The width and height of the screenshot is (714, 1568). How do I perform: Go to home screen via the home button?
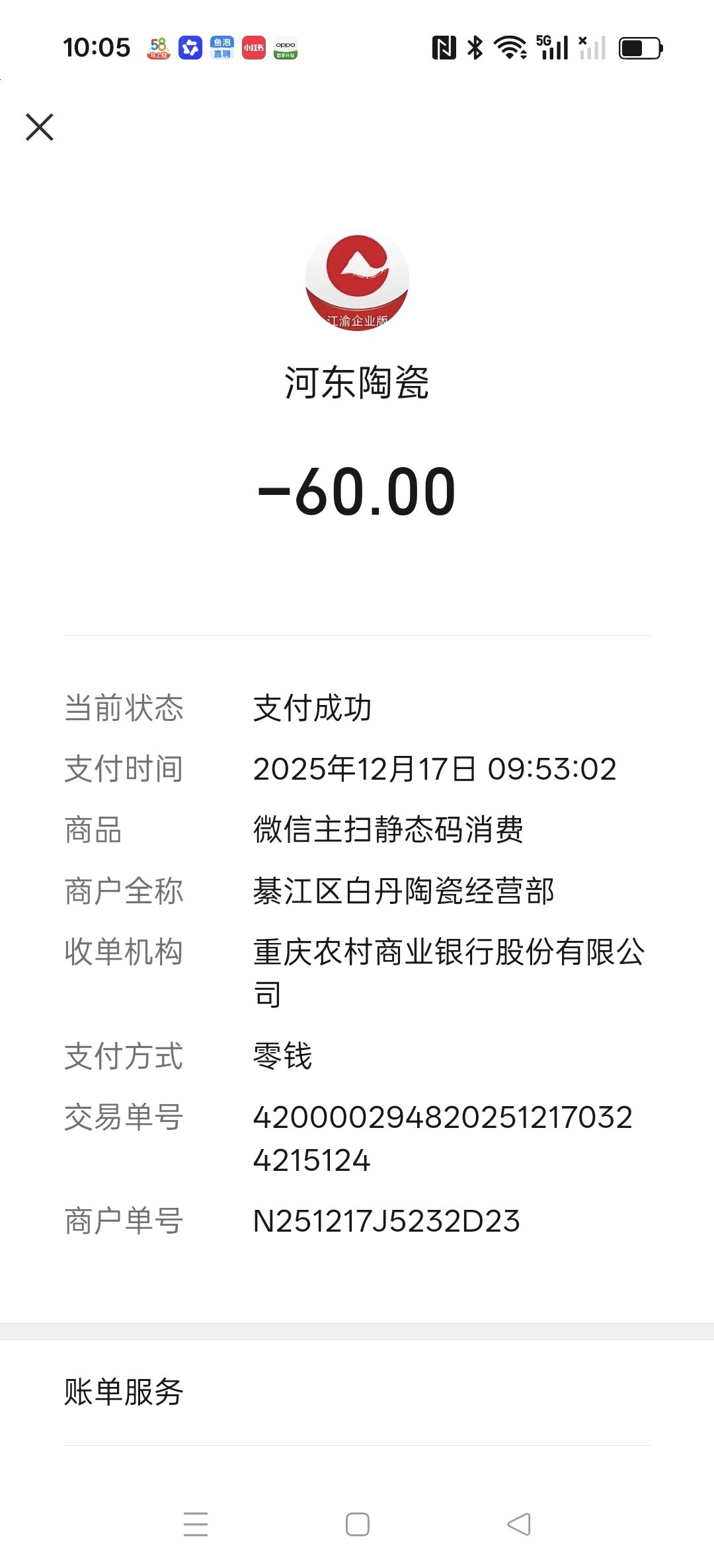pos(358,1524)
